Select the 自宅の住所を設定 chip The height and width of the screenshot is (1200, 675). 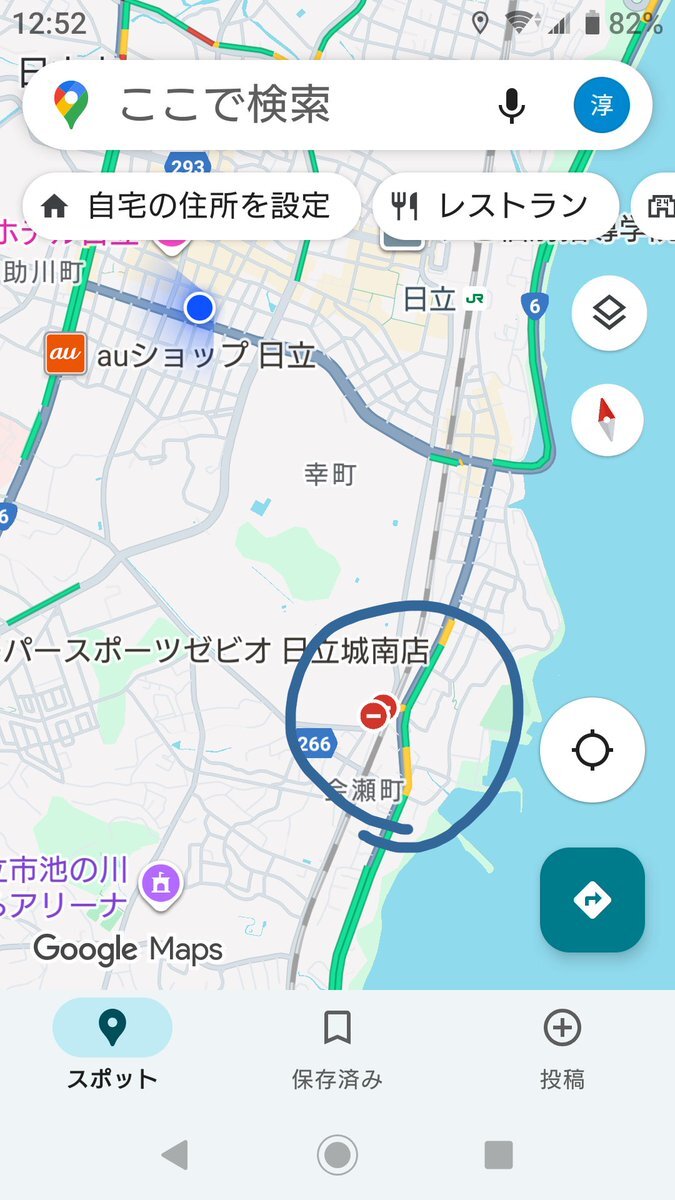[x=190, y=206]
